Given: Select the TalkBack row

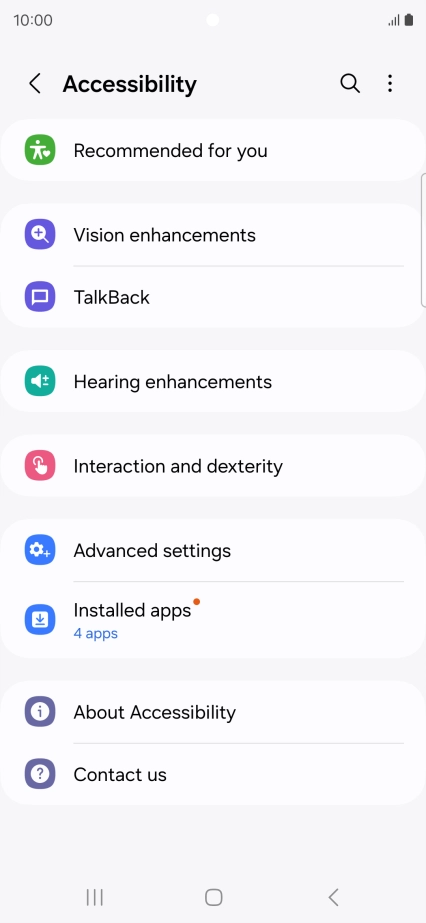Looking at the screenshot, I should click(x=213, y=297).
